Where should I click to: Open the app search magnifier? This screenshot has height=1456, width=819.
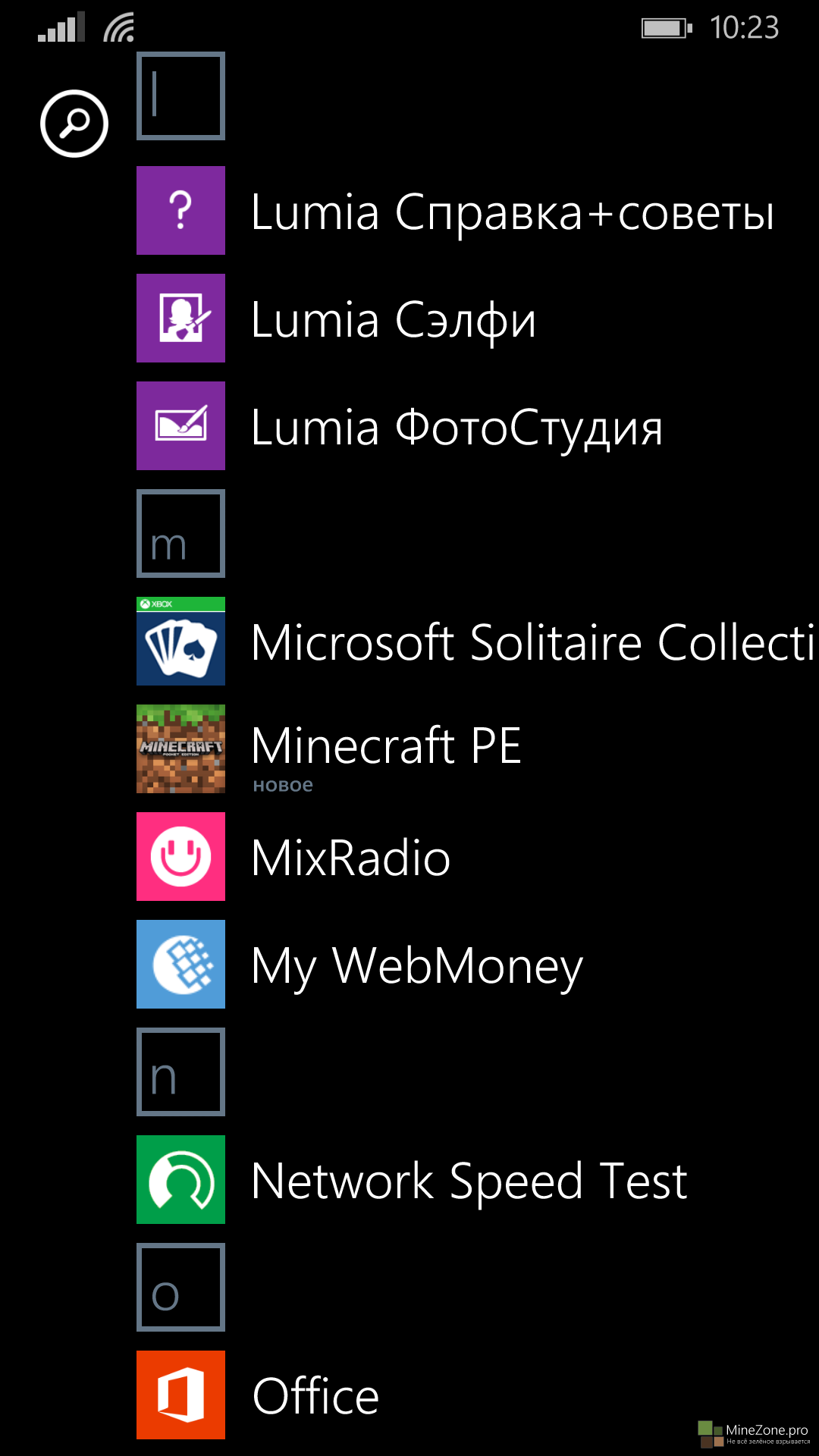[74, 124]
